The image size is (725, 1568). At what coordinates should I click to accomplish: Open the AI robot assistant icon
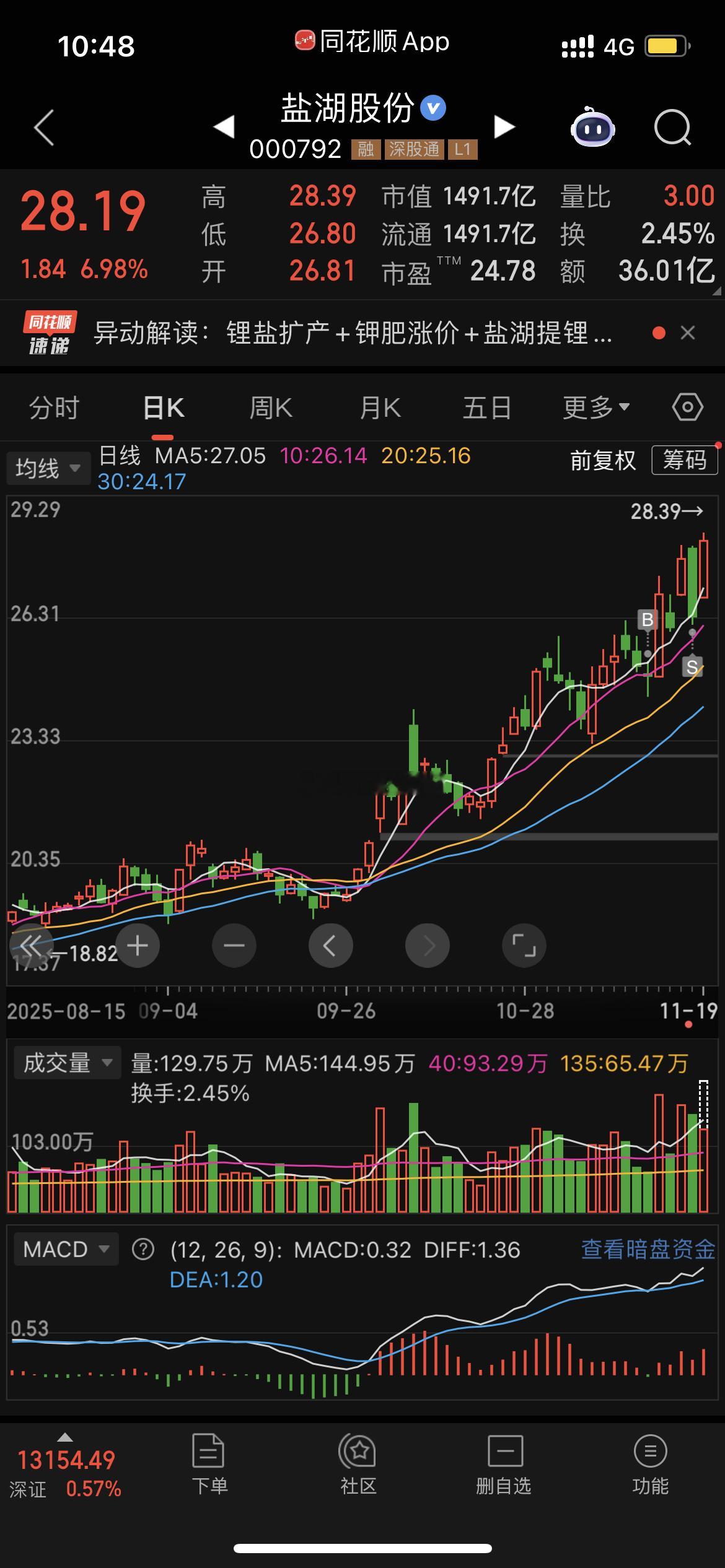(x=593, y=127)
